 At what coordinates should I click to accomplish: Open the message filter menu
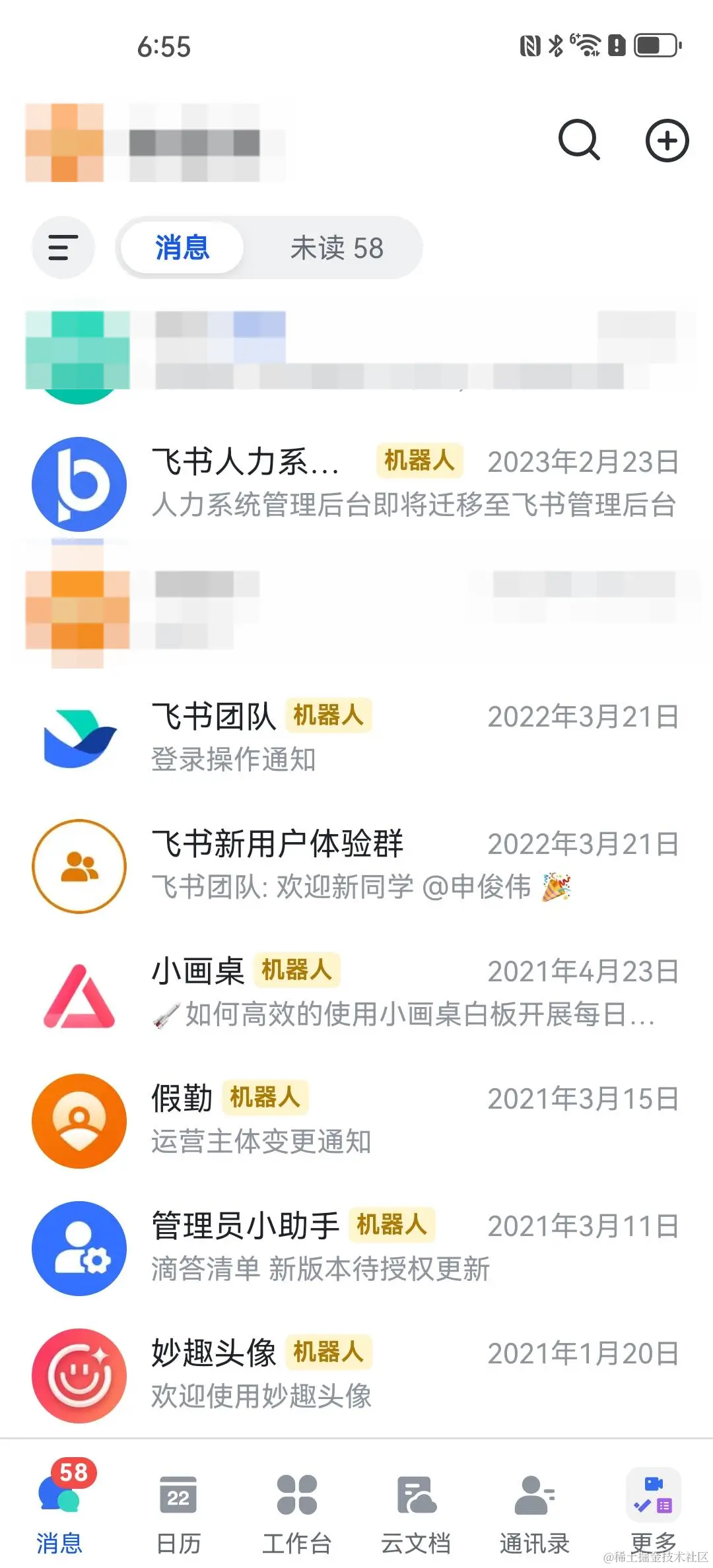[x=63, y=247]
